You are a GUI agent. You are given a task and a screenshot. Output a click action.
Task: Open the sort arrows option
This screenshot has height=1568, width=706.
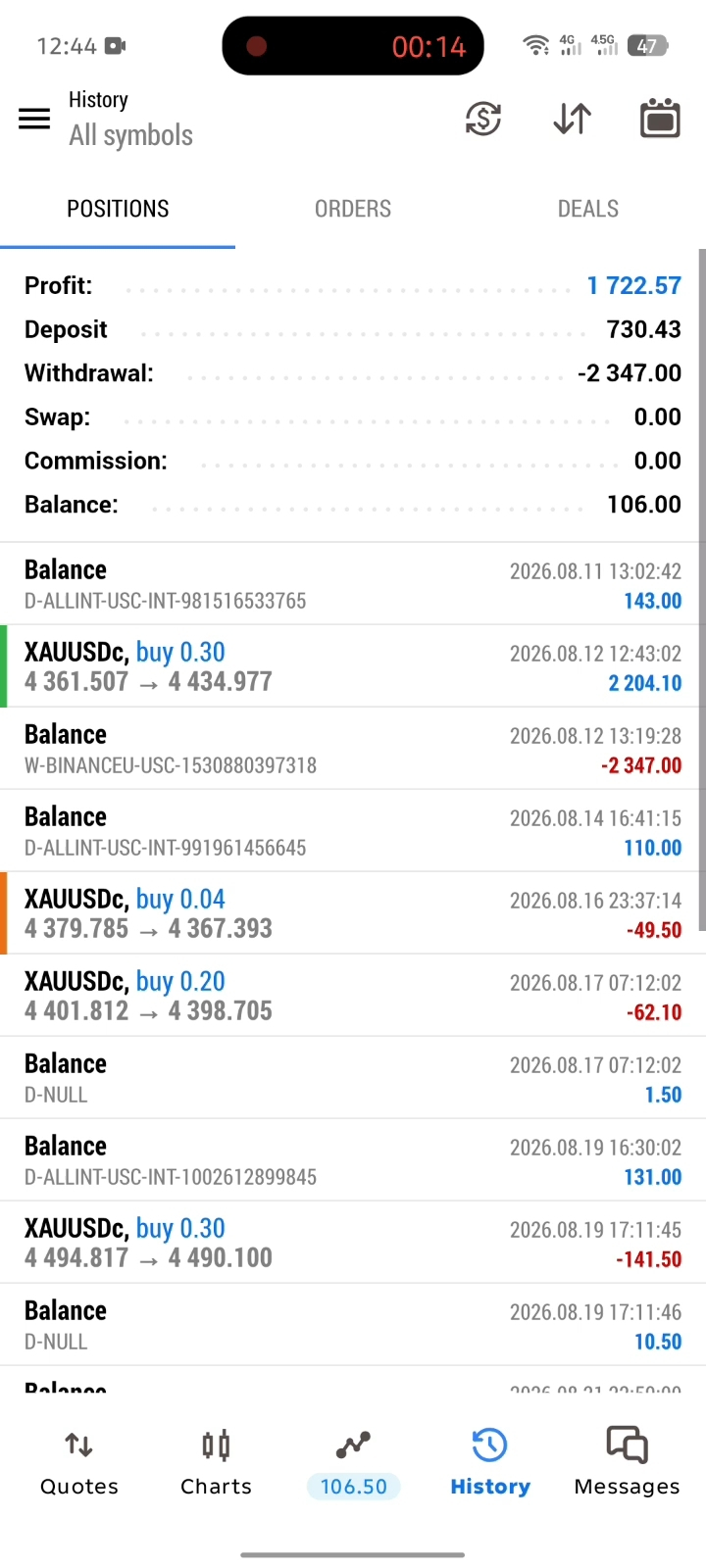pos(572,119)
